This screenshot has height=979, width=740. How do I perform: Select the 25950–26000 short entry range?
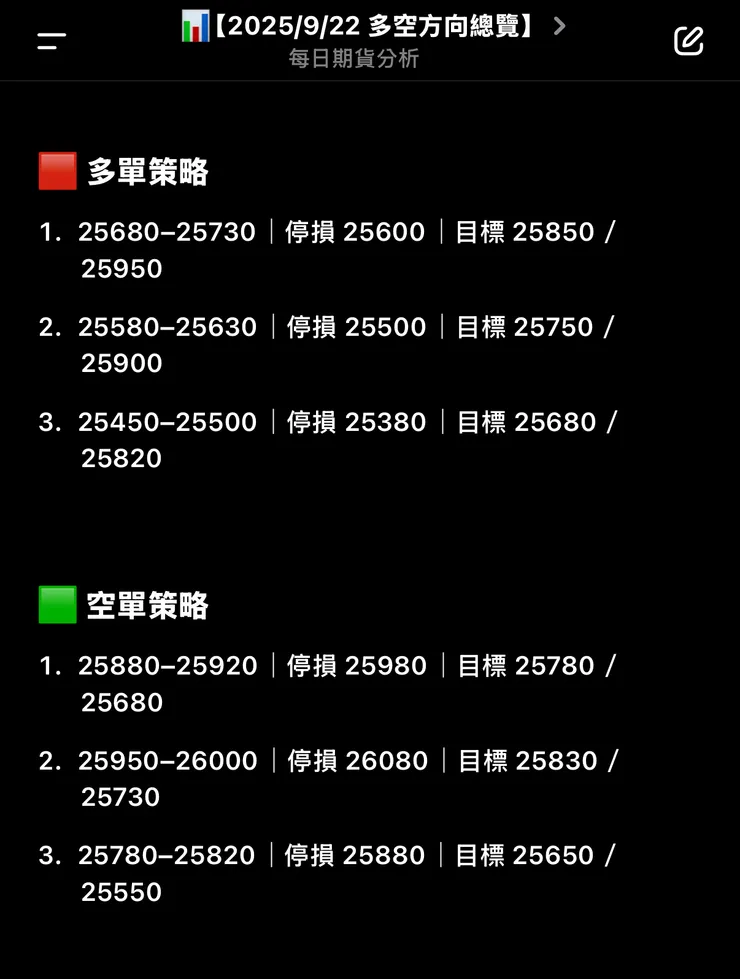(168, 761)
